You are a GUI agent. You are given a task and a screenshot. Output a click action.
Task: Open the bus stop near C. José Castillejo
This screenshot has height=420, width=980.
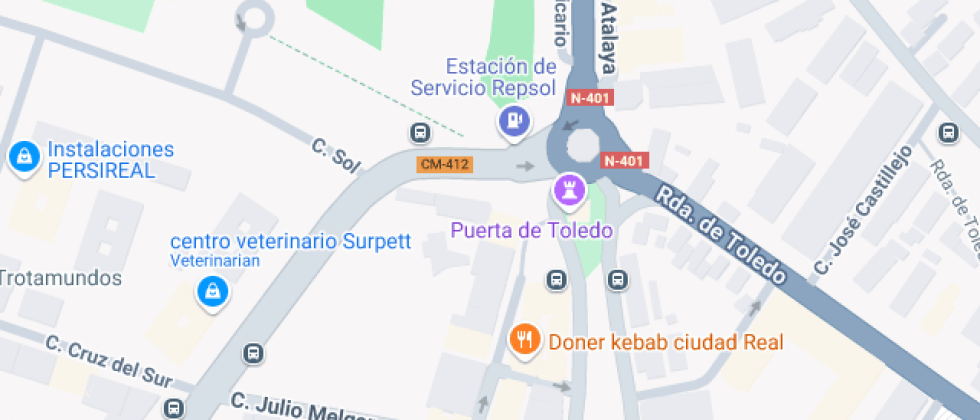948,132
